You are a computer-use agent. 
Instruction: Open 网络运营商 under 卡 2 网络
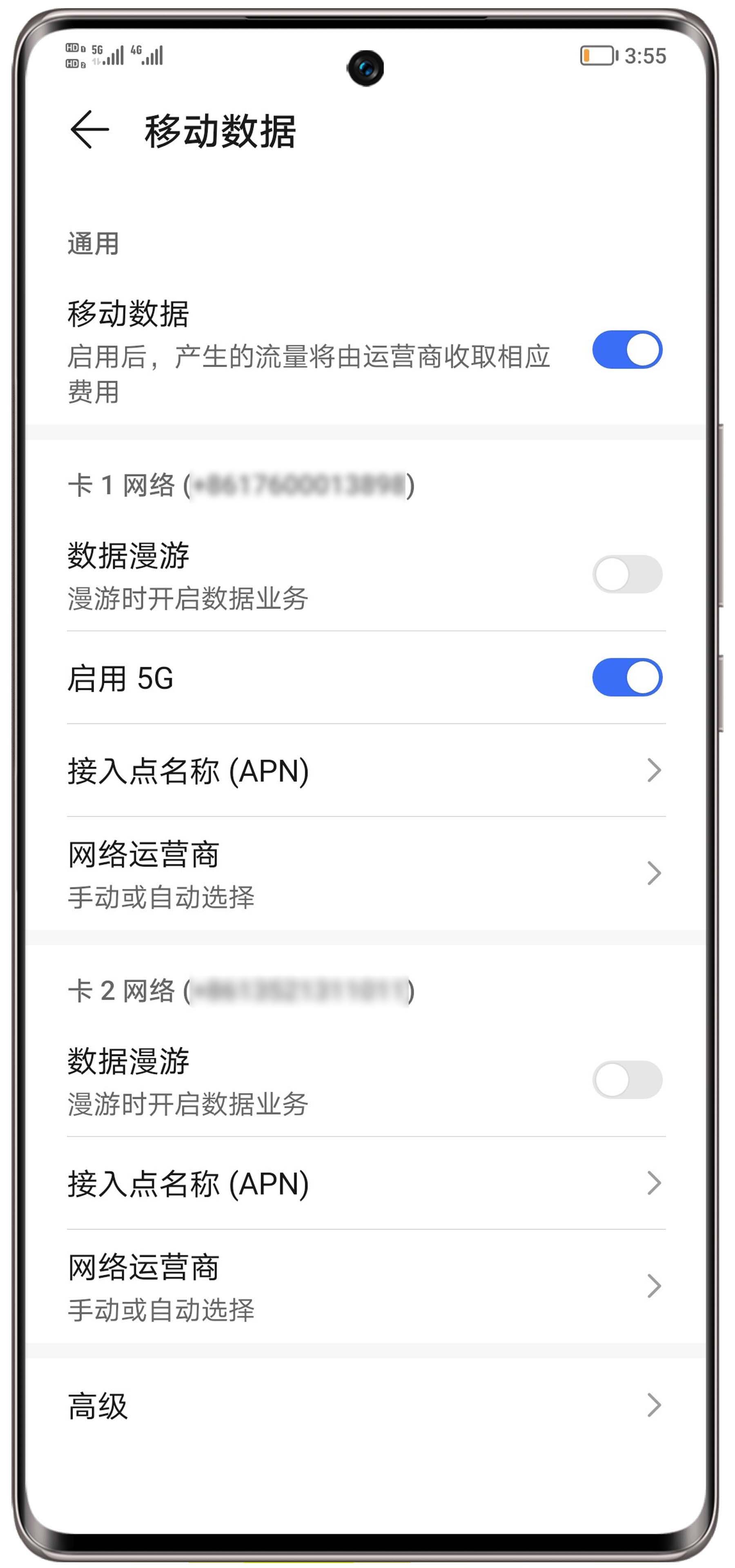(x=365, y=1286)
